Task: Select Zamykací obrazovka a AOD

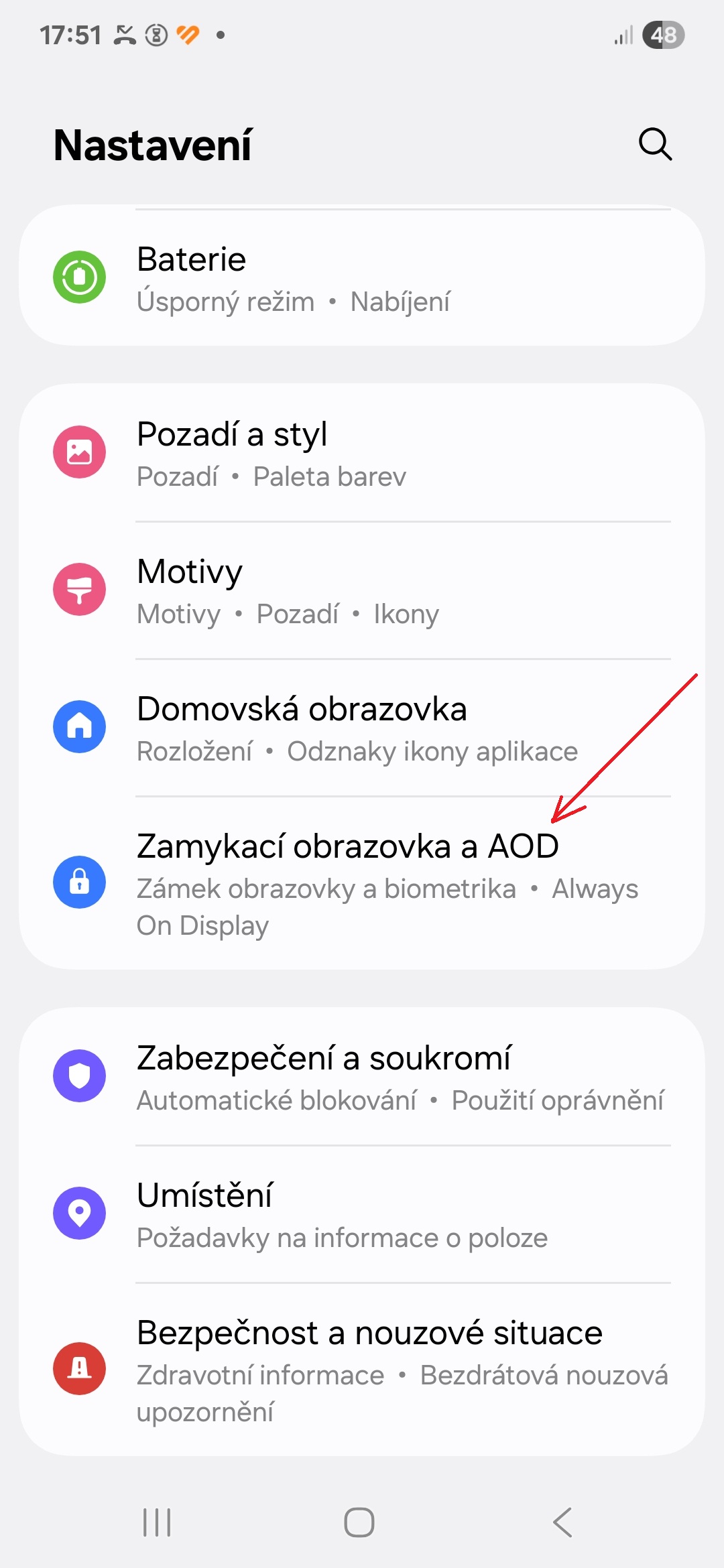Action: click(362, 883)
